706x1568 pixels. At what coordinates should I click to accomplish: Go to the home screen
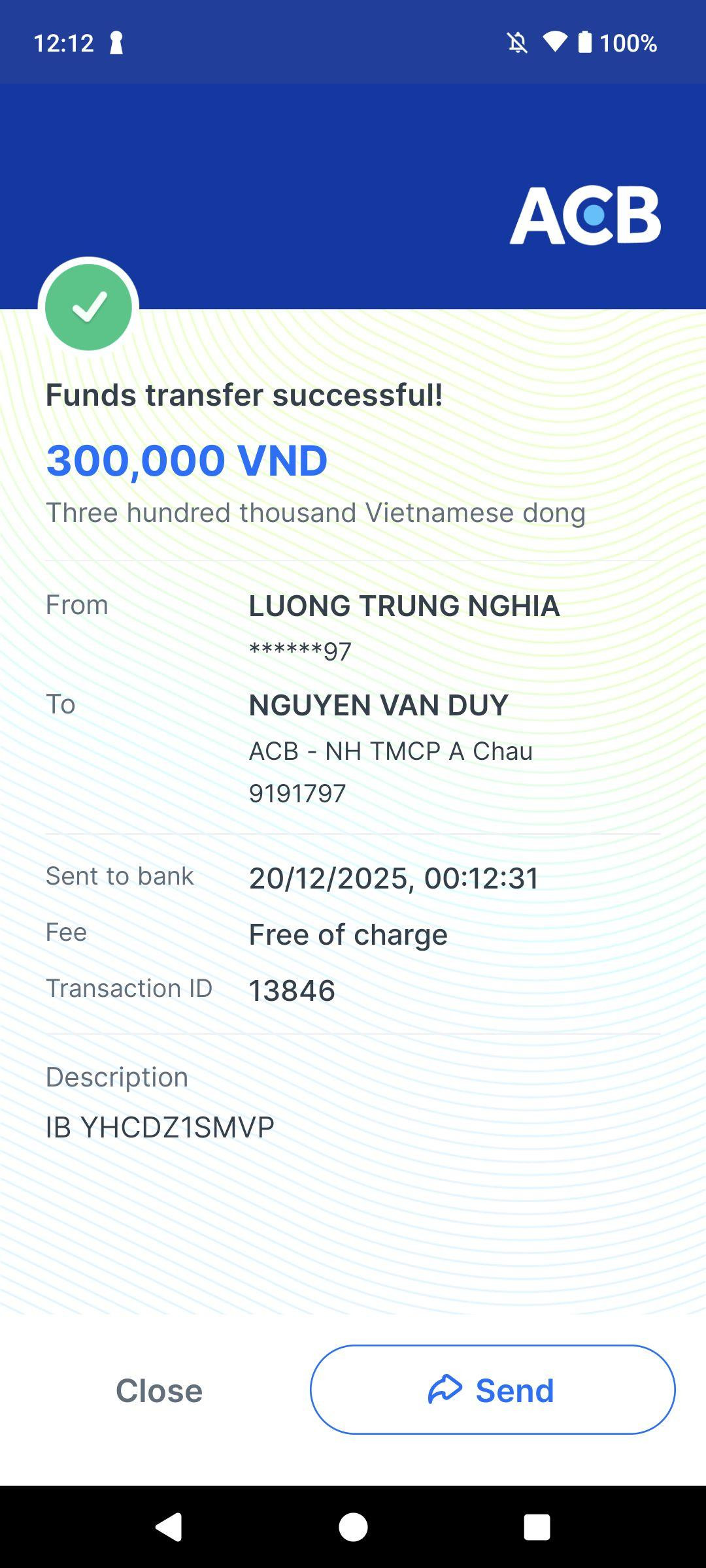353,1527
